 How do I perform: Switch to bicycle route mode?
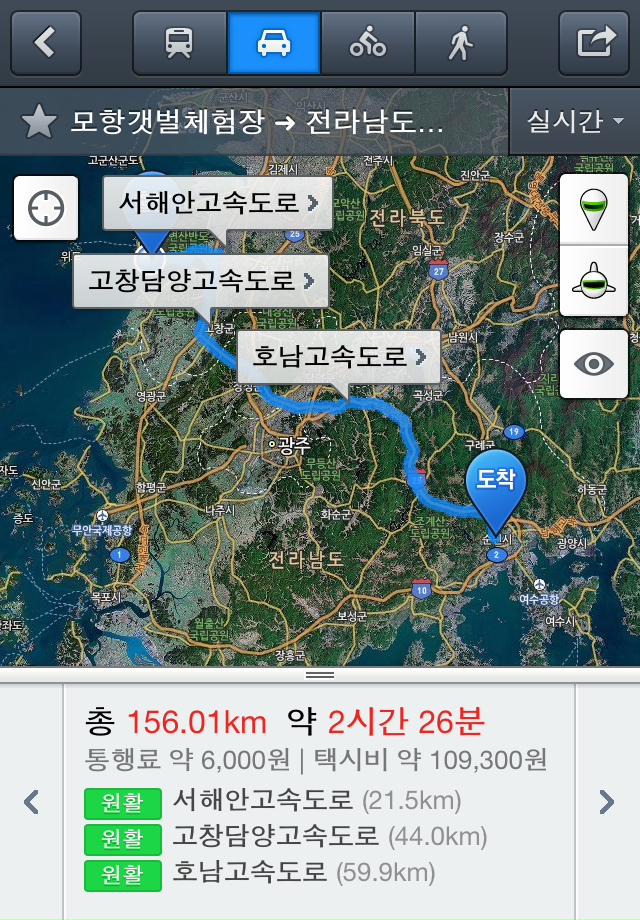367,43
